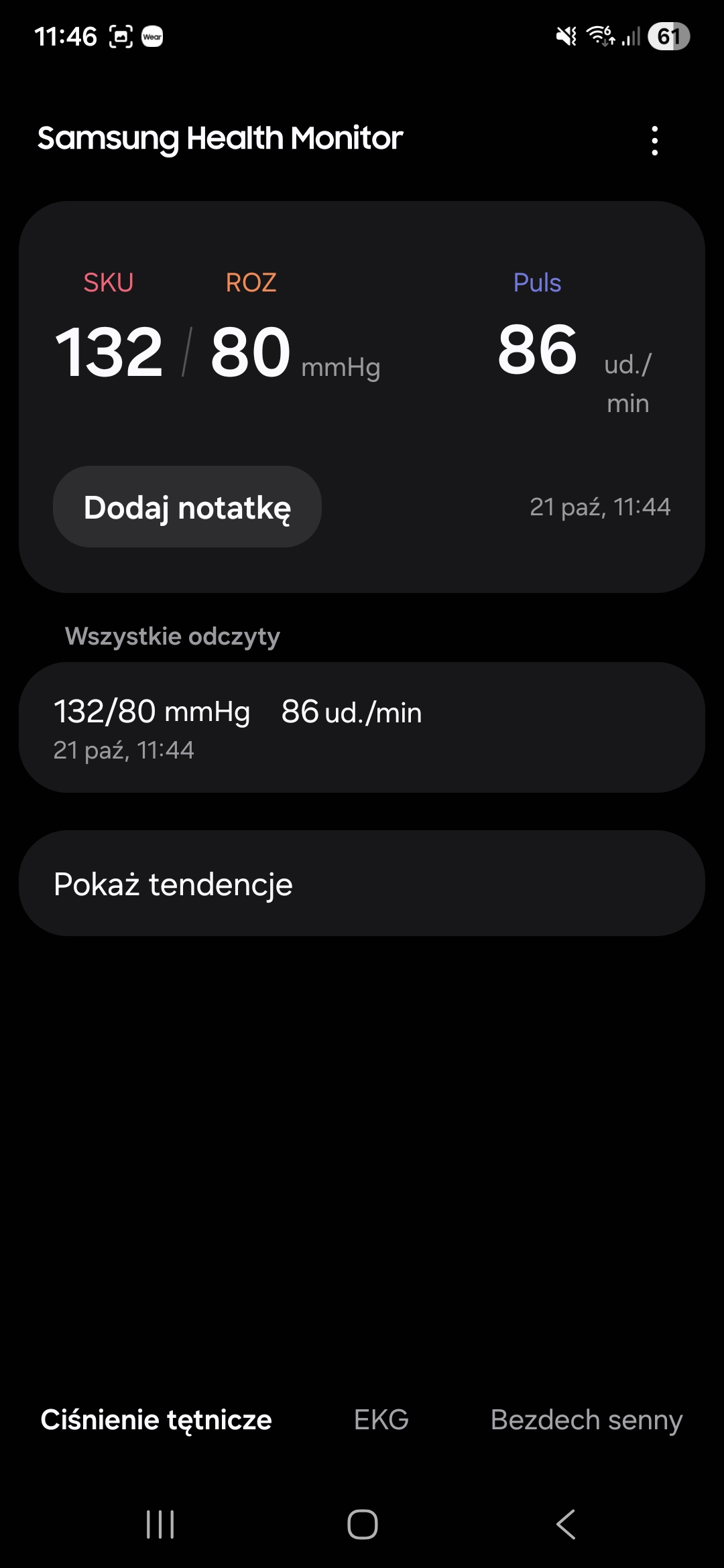Open the 132/80 mmHg reading entry
Image resolution: width=724 pixels, height=1568 pixels.
point(362,728)
